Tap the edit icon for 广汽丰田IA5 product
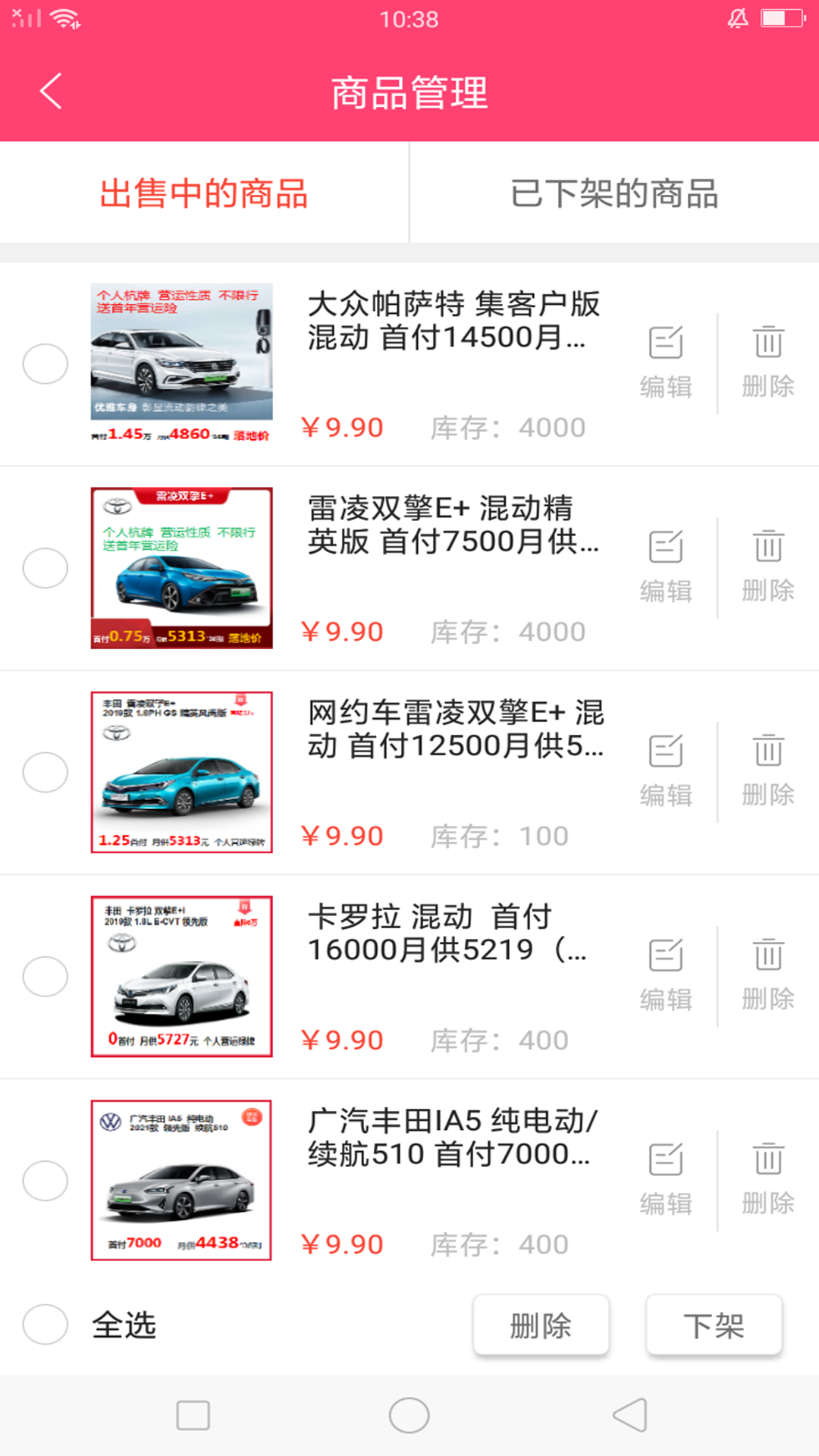This screenshot has height=1456, width=819. 666,1158
